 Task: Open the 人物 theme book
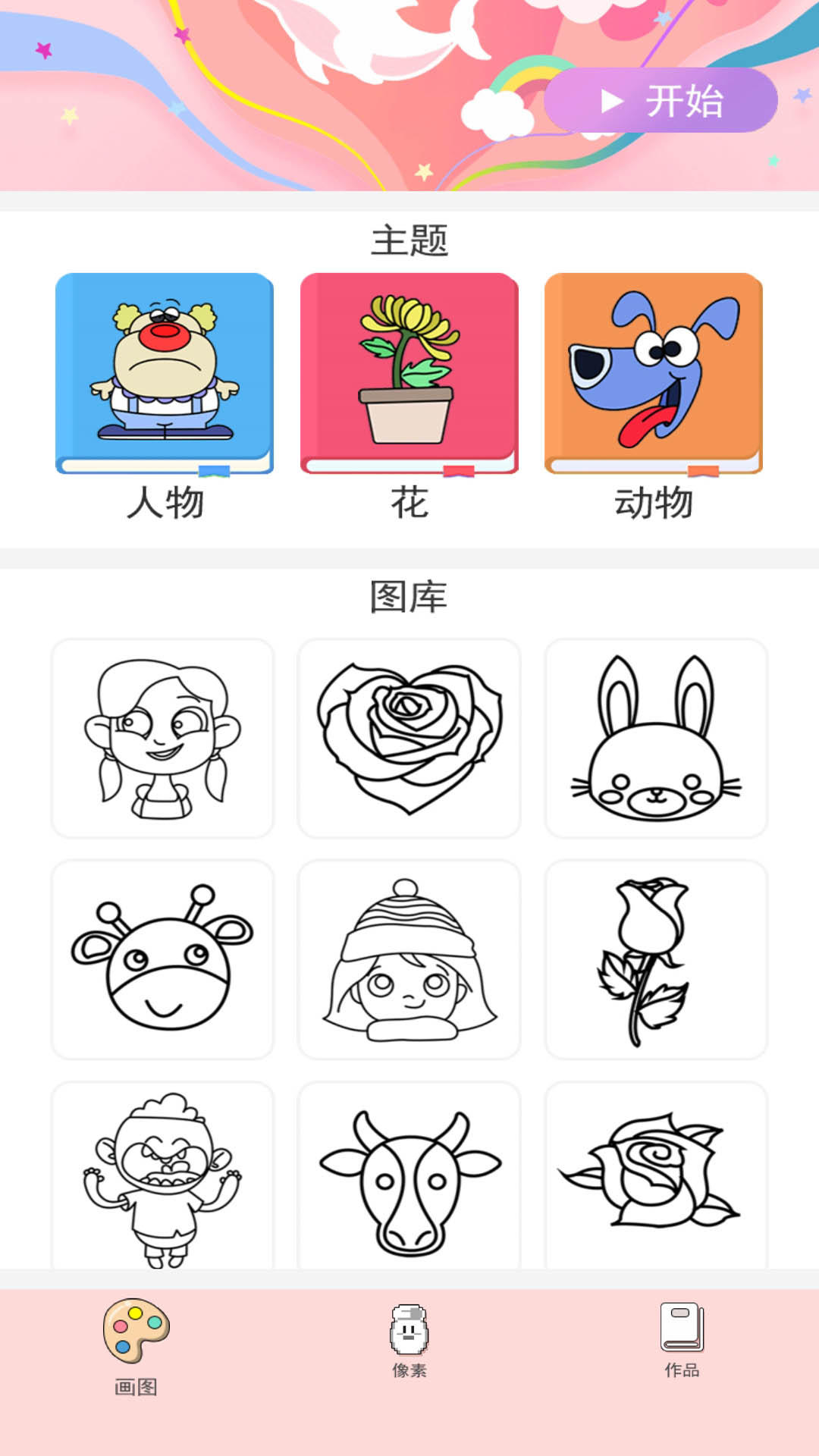click(165, 374)
